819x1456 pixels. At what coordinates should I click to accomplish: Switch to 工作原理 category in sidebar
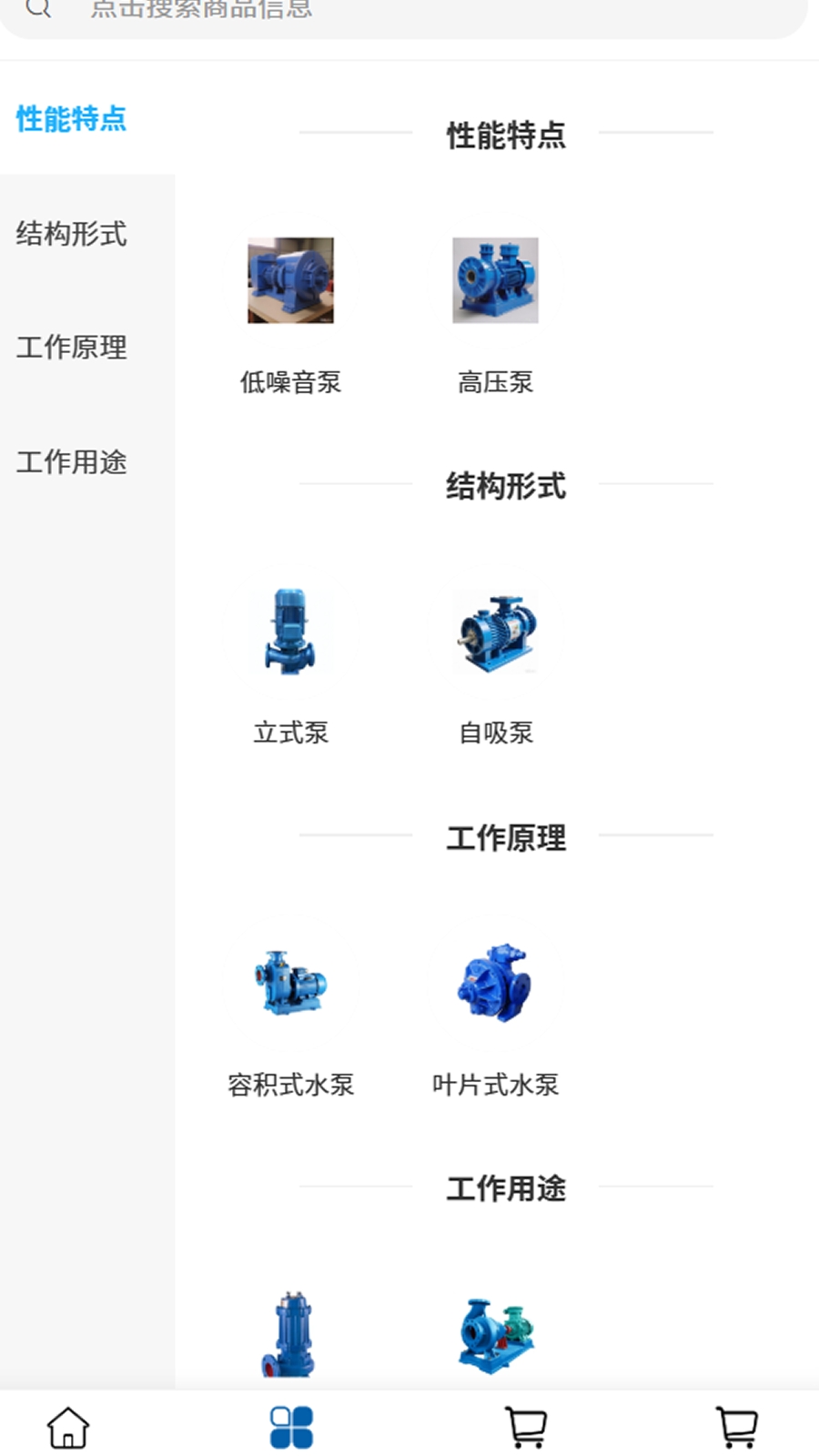click(x=71, y=347)
